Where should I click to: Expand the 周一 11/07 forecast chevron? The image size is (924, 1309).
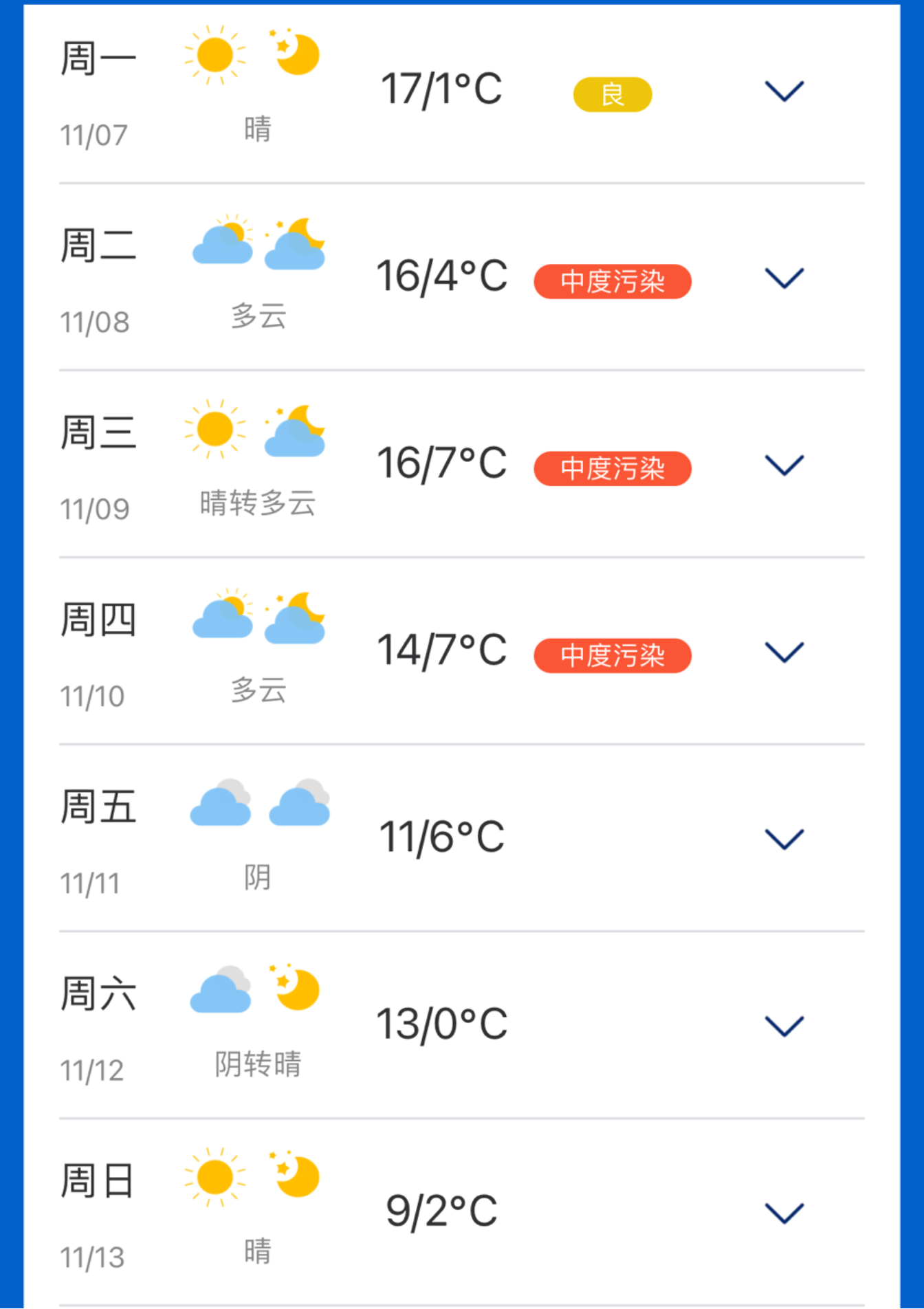click(784, 91)
